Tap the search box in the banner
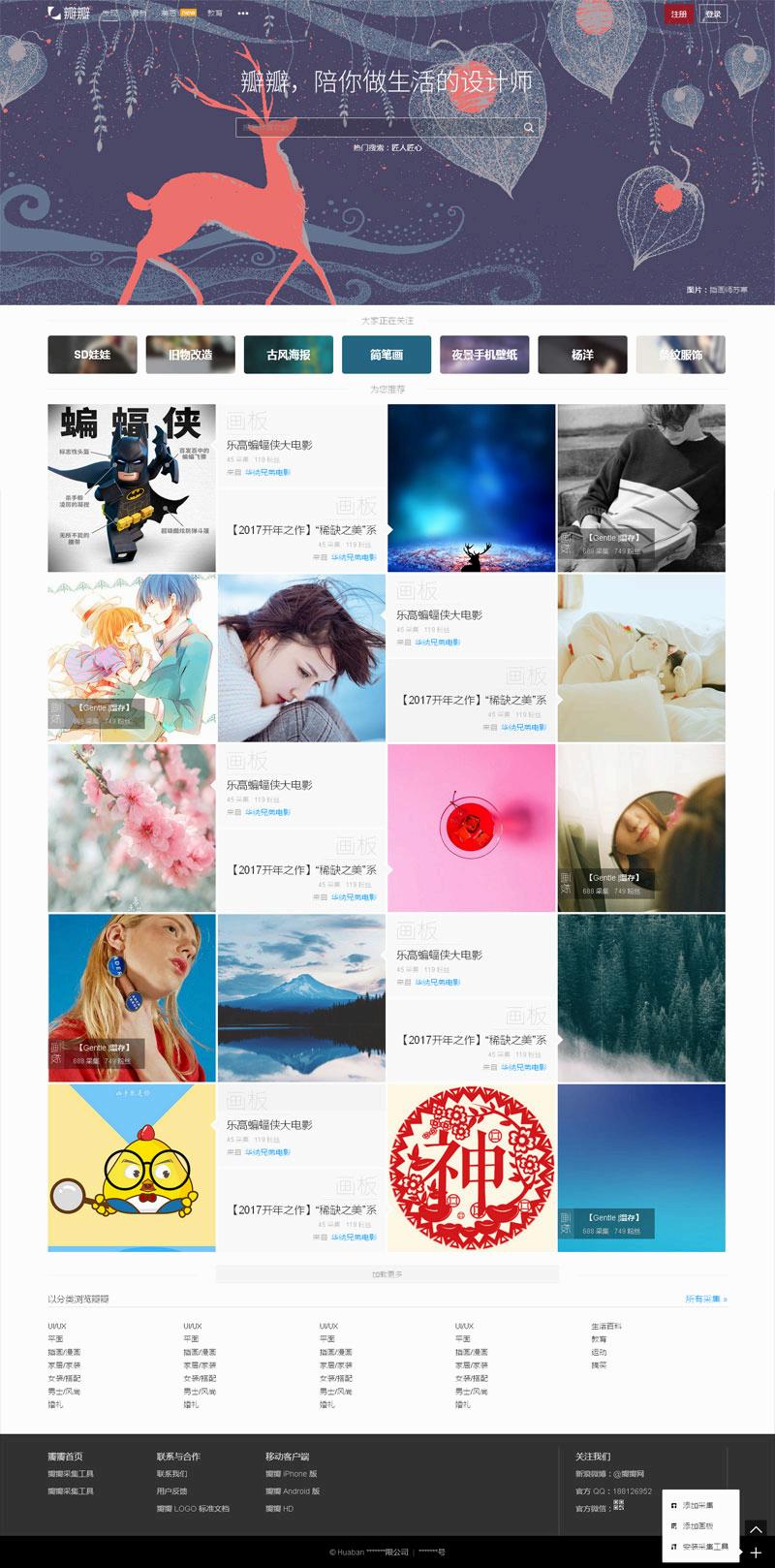Image resolution: width=775 pixels, height=1568 pixels. coord(378,127)
